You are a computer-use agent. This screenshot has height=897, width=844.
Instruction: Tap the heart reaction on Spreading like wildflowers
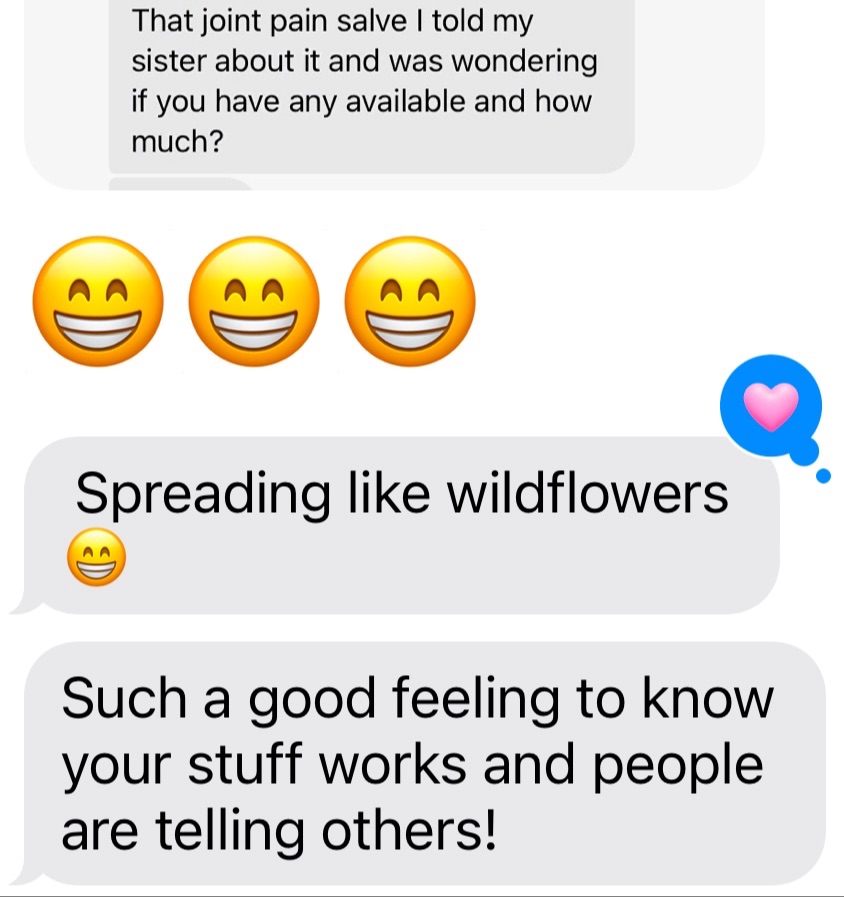772,405
